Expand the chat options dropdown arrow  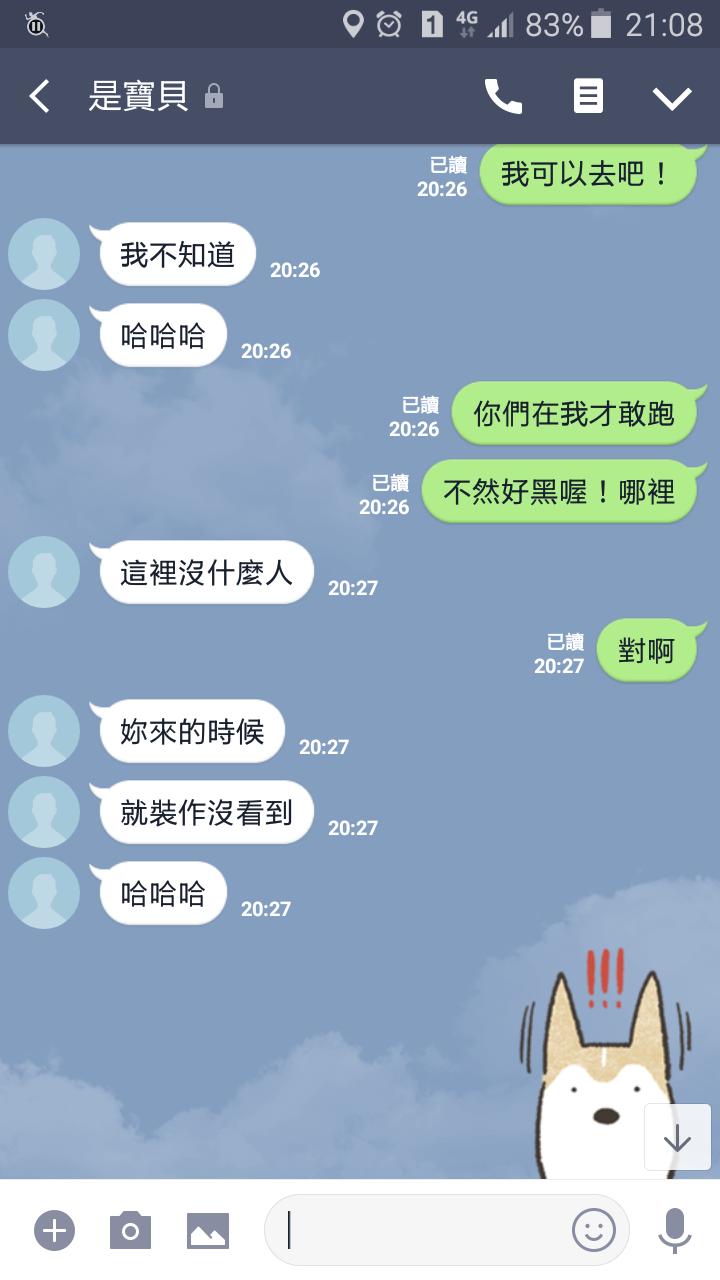[x=672, y=97]
